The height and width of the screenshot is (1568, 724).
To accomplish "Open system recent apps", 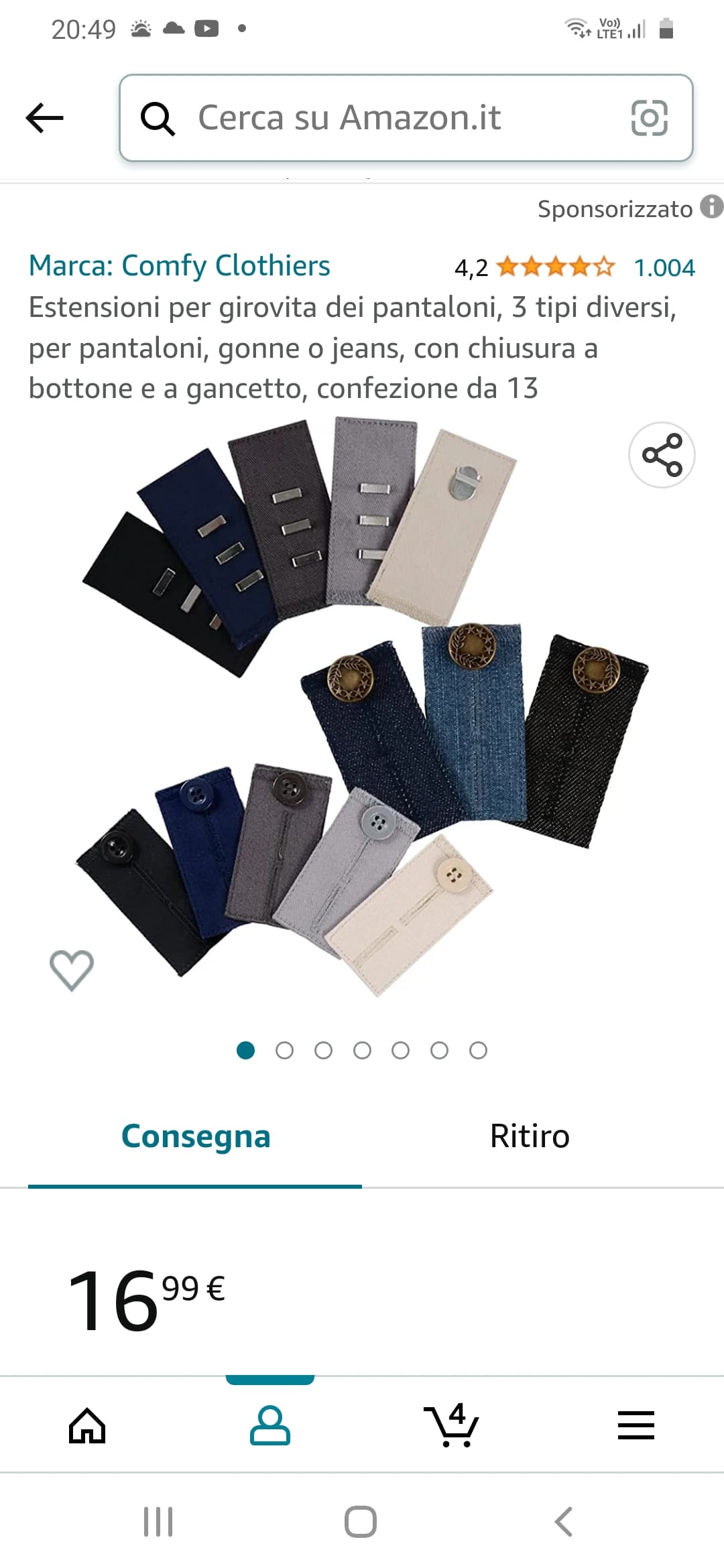I will [158, 1522].
